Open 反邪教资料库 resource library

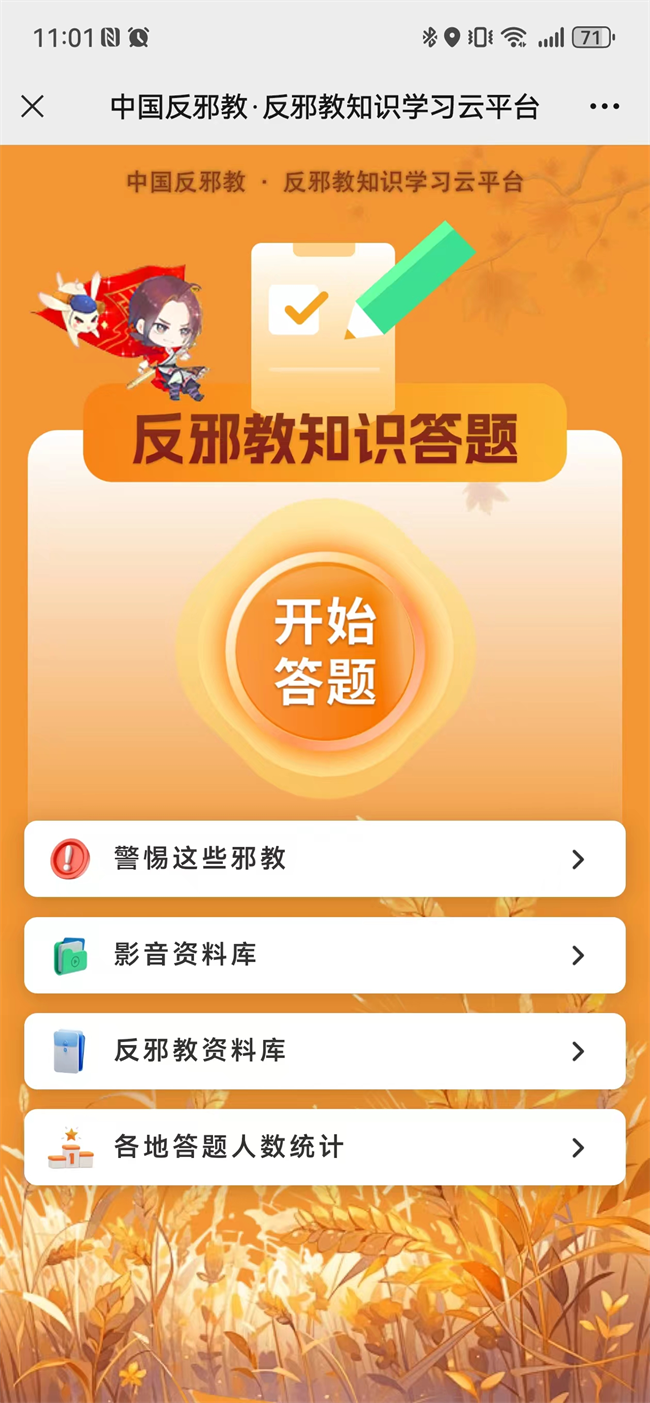[x=325, y=1051]
